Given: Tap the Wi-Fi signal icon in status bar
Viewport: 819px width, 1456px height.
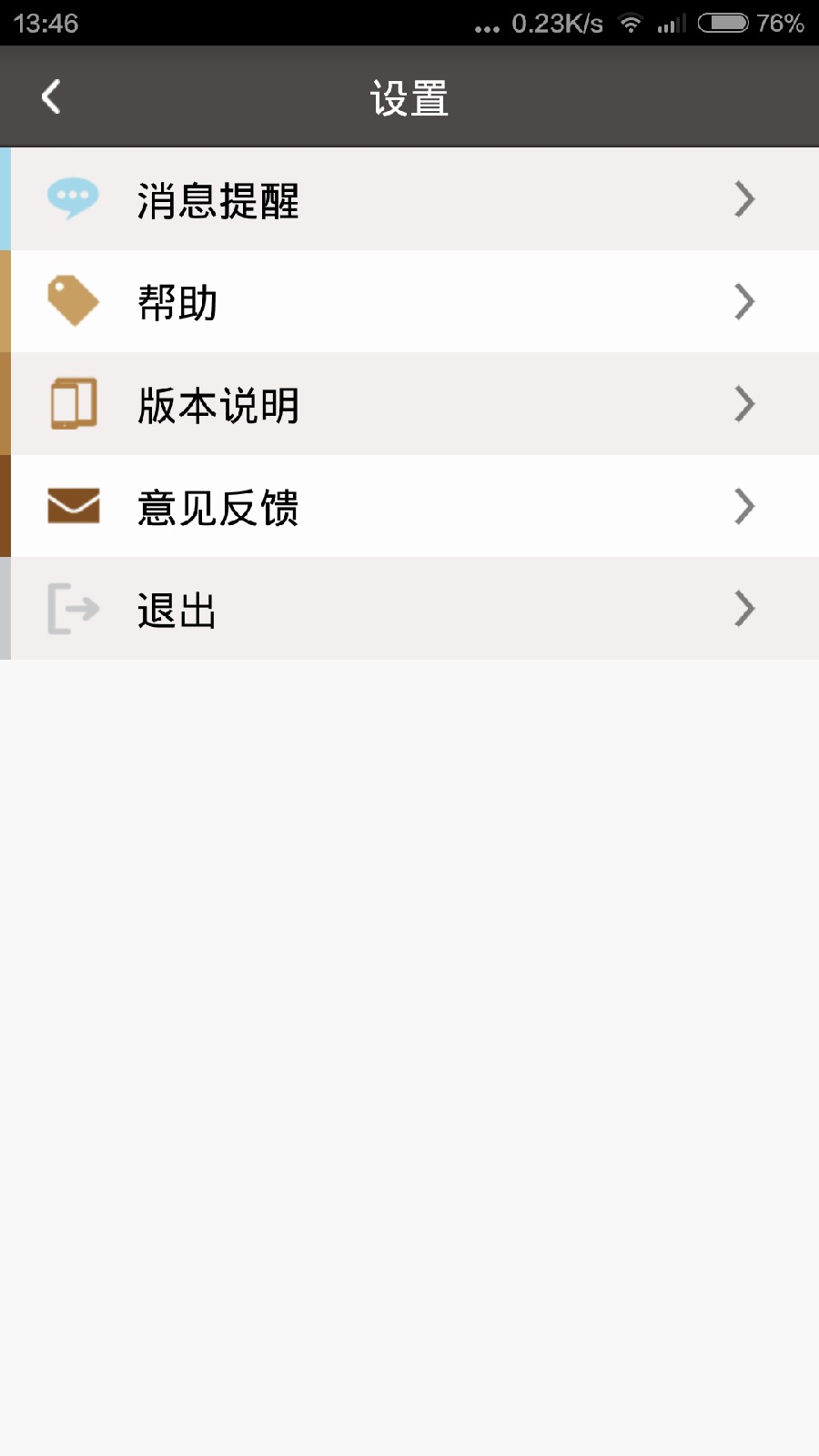Looking at the screenshot, I should 629,23.
